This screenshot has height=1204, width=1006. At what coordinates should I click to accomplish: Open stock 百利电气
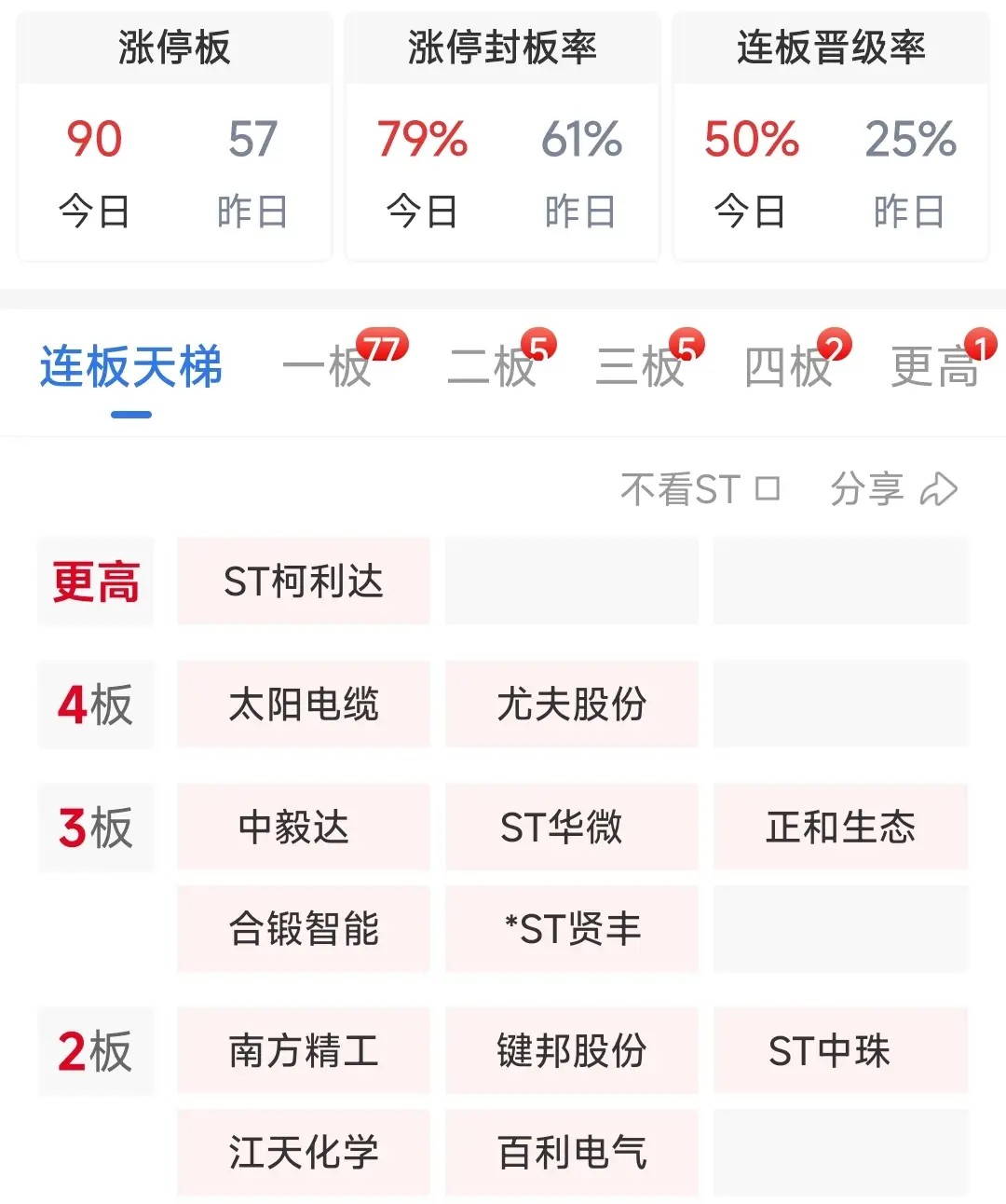571,1153
